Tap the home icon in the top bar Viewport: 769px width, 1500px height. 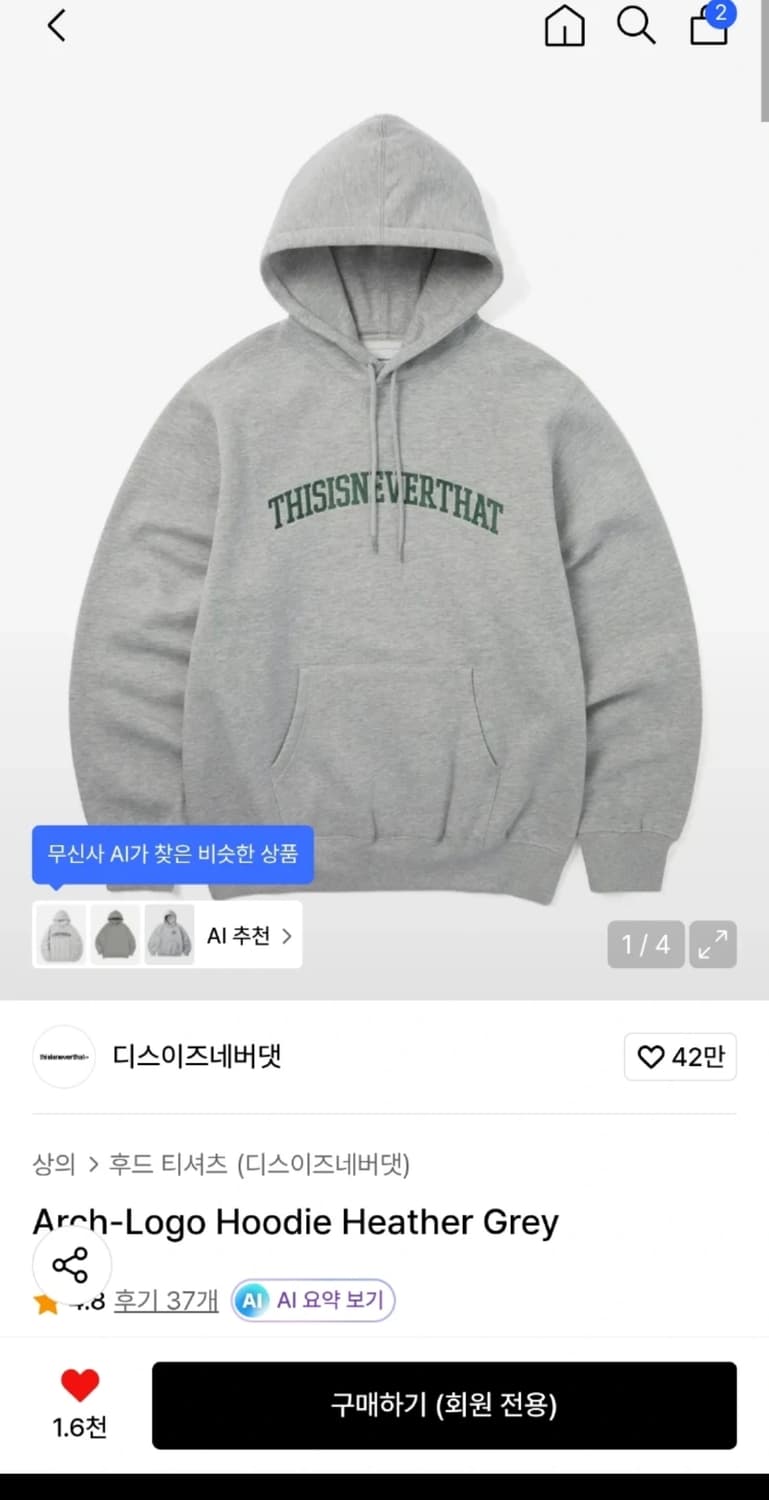click(x=564, y=27)
